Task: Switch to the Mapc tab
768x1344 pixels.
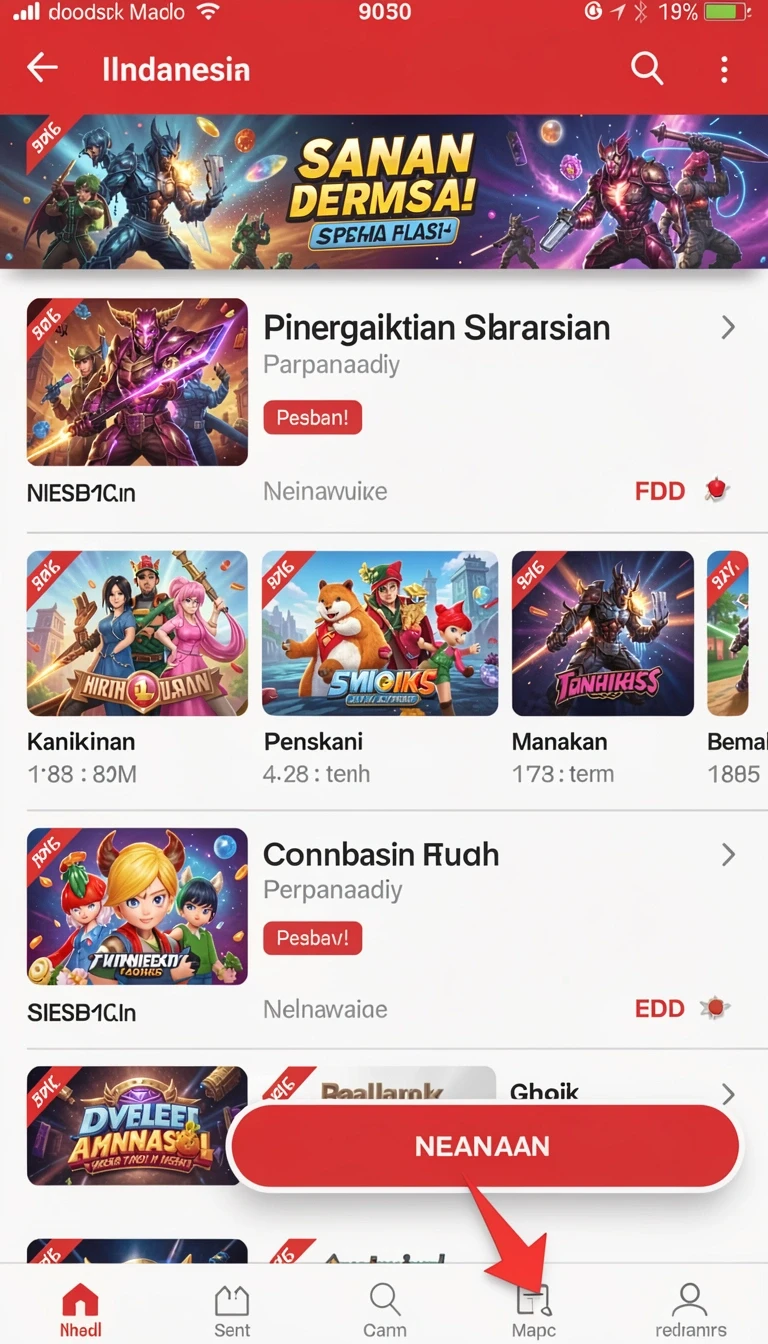Action: [534, 1308]
